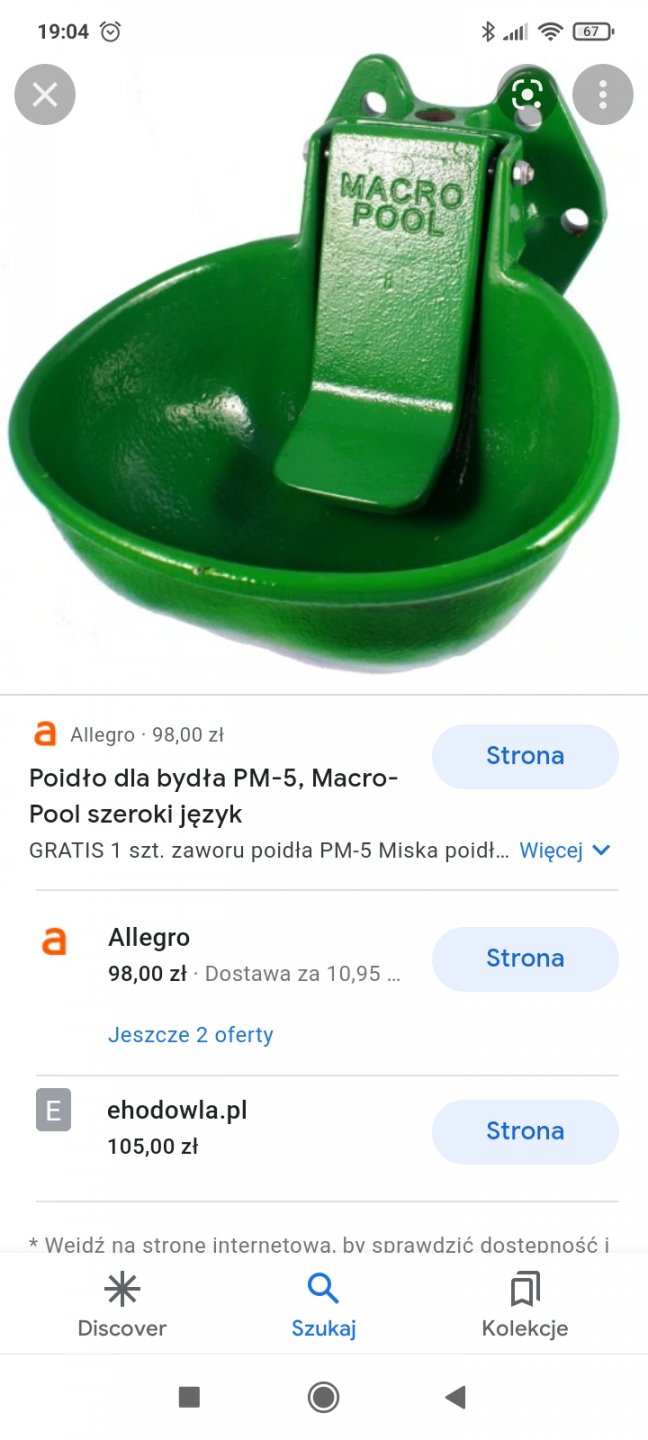The width and height of the screenshot is (648, 1440).
Task: Open Strona for ehodowla.pl offer
Action: [x=525, y=1131]
